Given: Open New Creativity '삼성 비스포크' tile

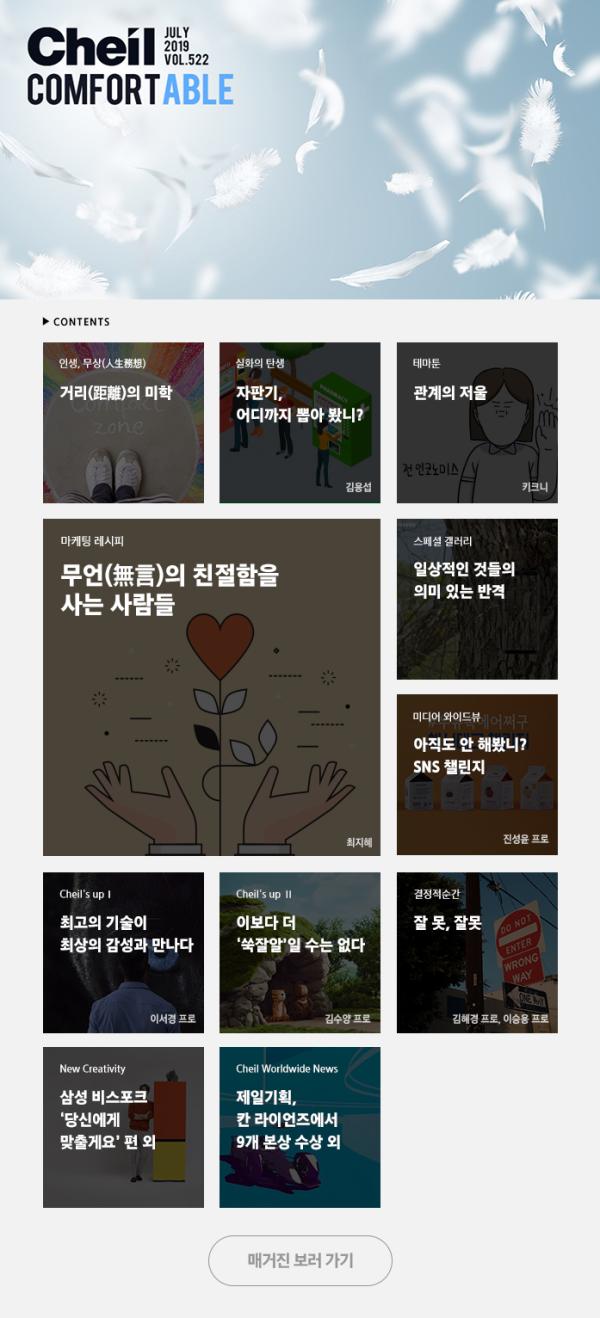Looking at the screenshot, I should click(x=123, y=1127).
